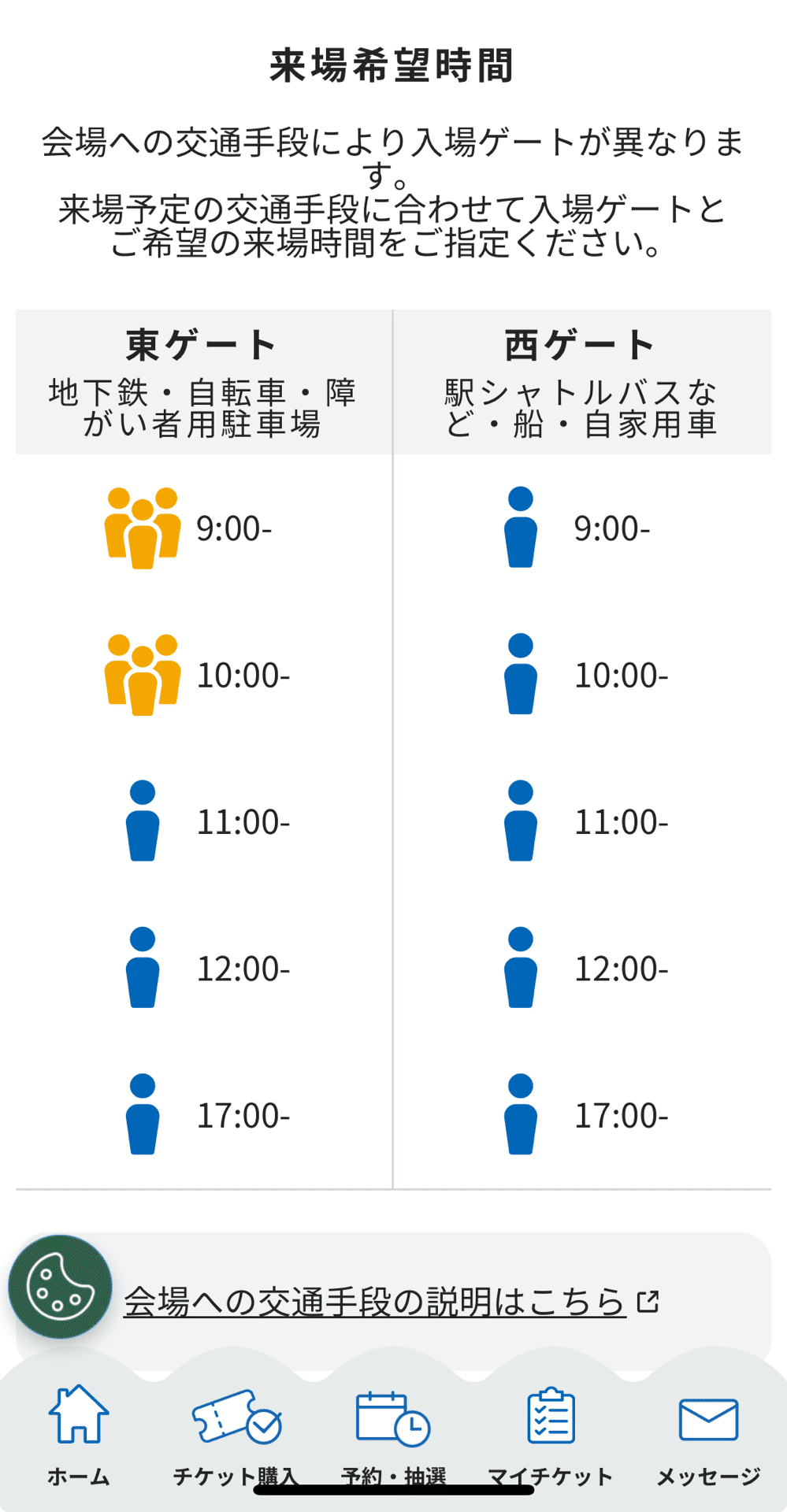The width and height of the screenshot is (787, 1512).
Task: Open the ホーム home icon
Action: click(79, 1417)
